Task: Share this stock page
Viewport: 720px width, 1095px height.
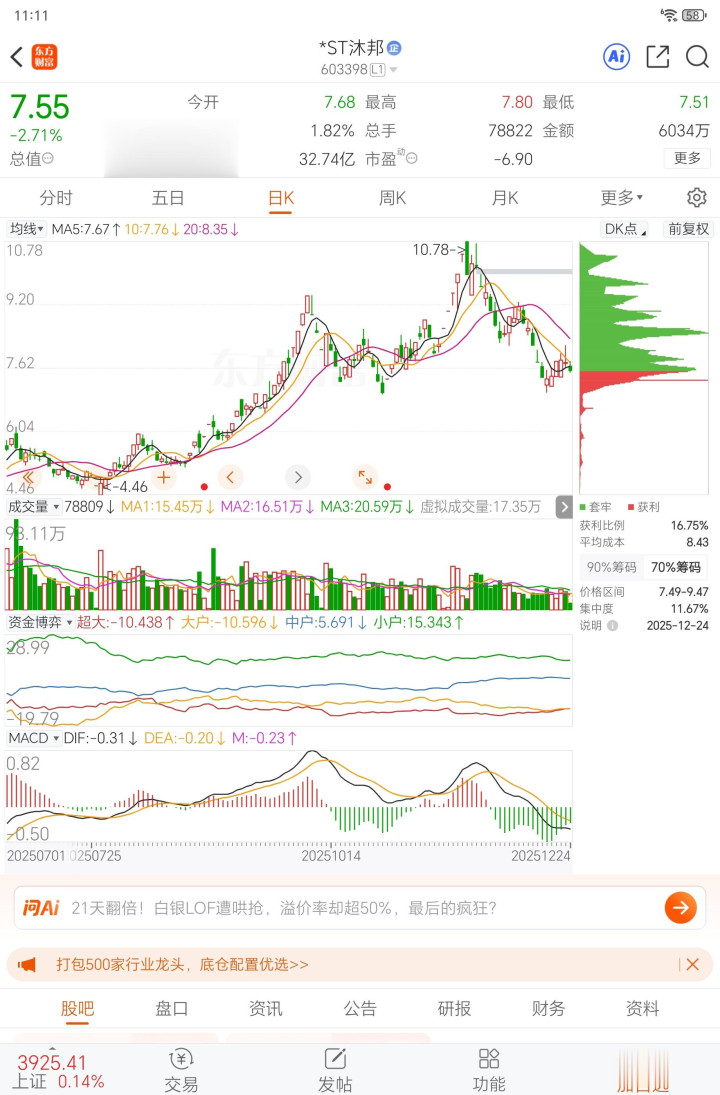Action: point(657,57)
